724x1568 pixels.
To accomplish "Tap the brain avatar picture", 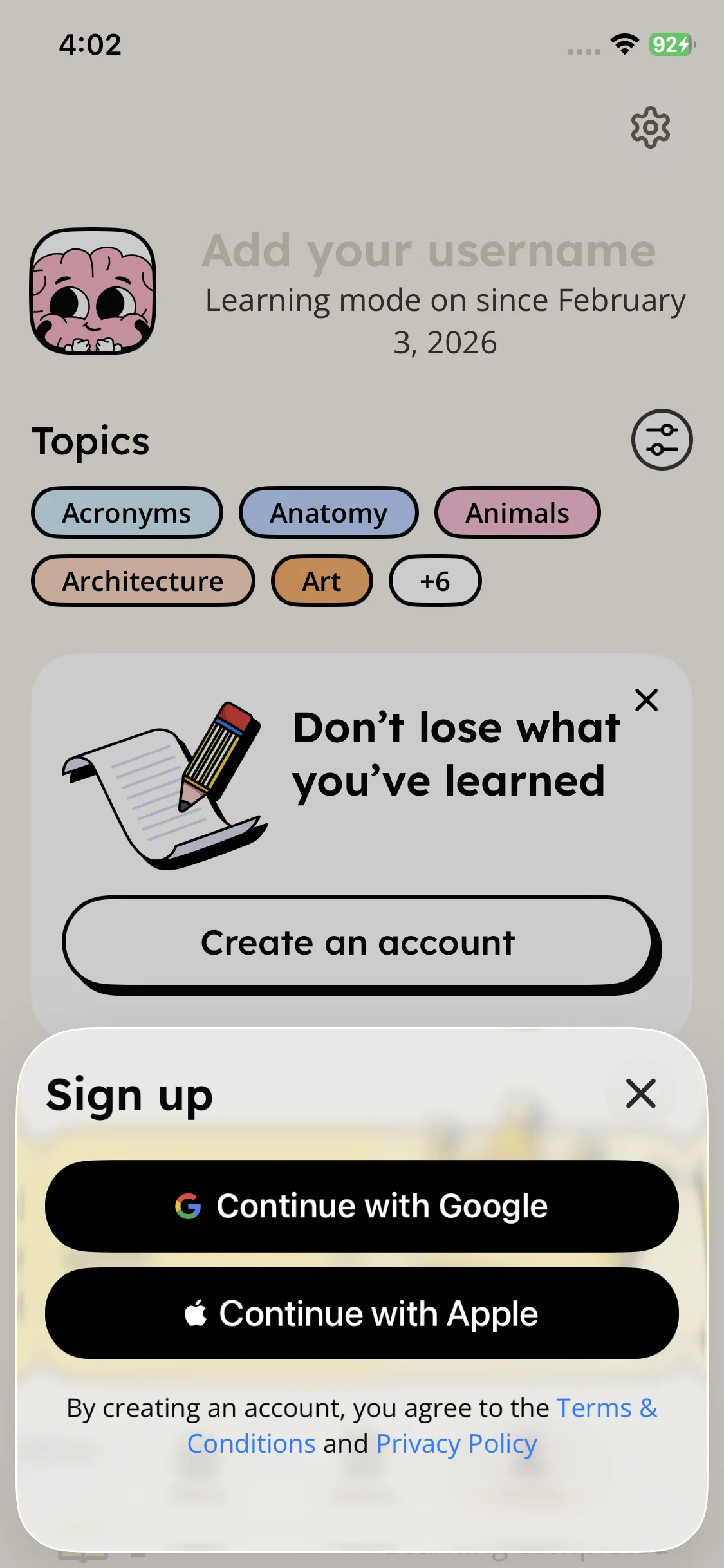I will (93, 291).
